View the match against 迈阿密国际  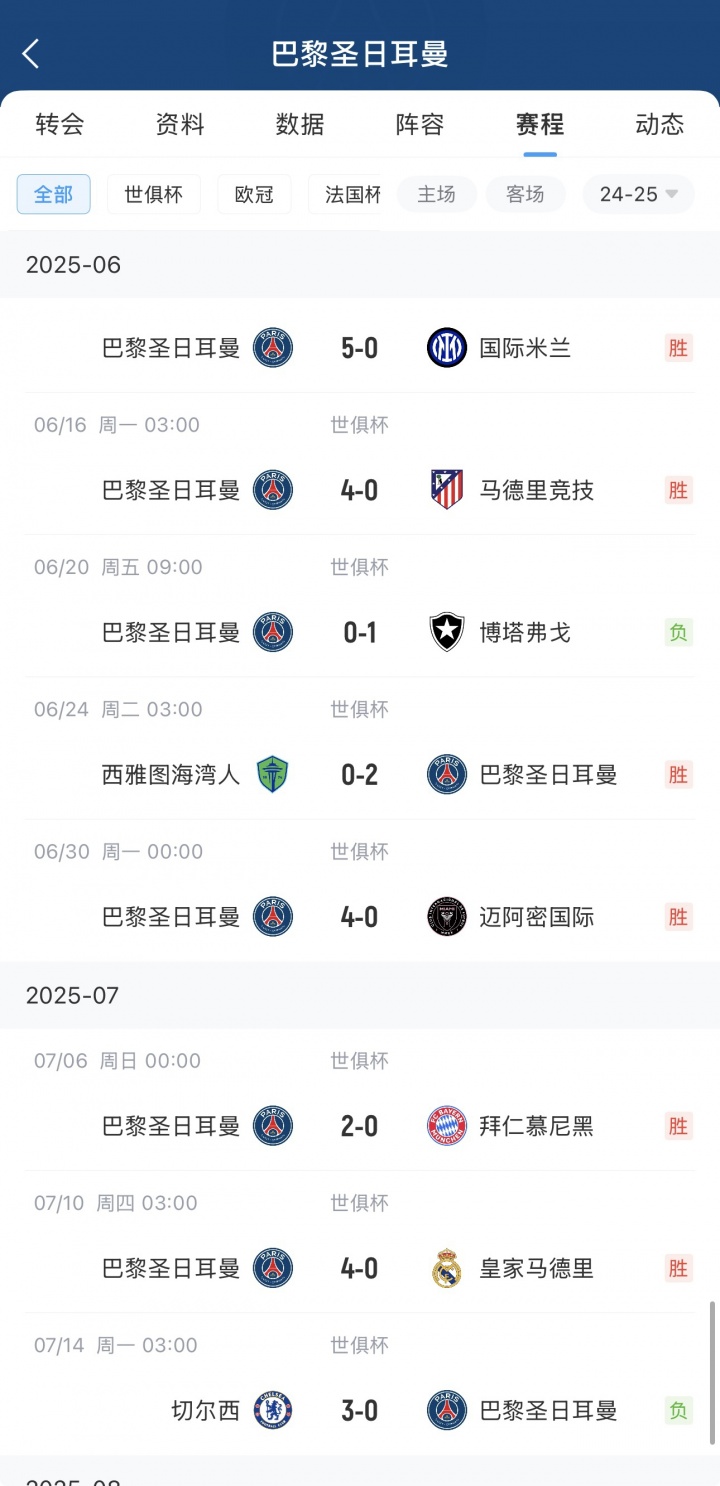(x=360, y=917)
